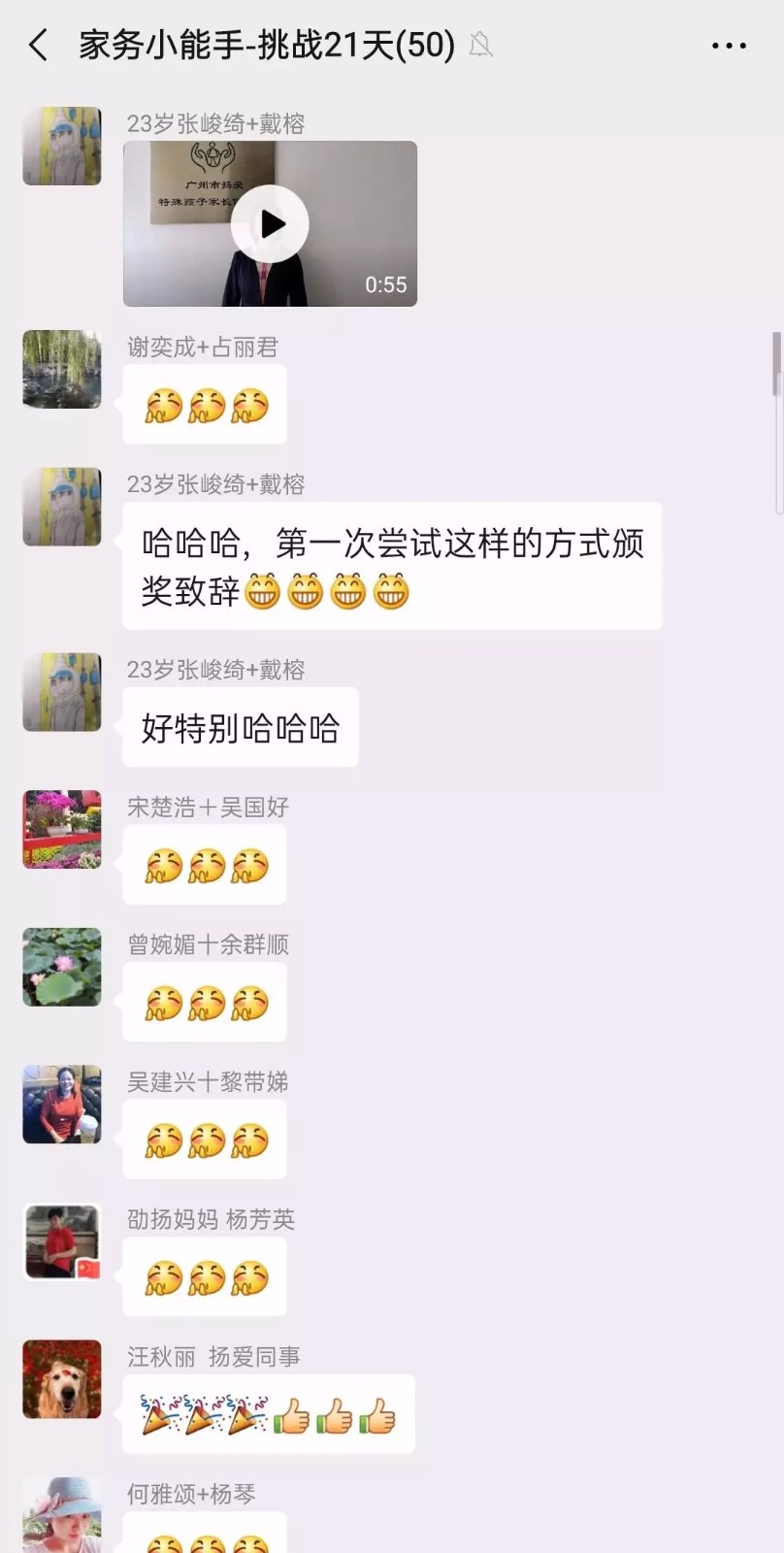Open 劭扬妈妈 杨芳英's profile avatar

(x=62, y=1241)
